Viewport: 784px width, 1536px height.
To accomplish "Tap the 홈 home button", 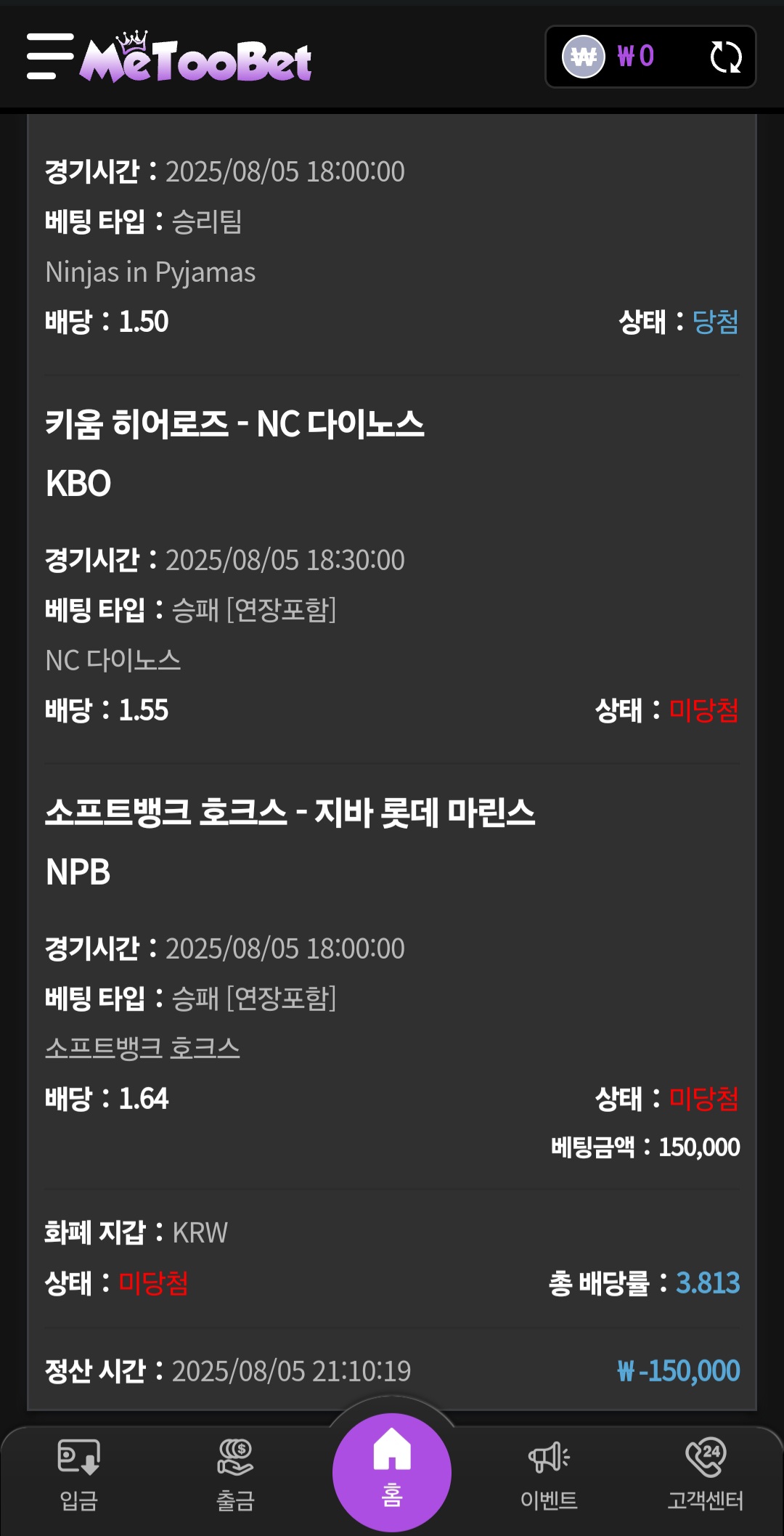I will [x=392, y=1471].
